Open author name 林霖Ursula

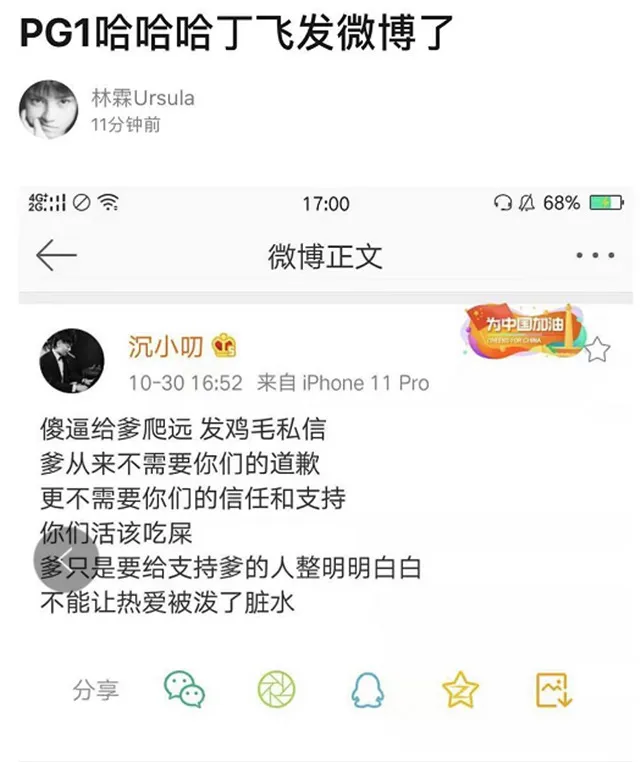click(x=142, y=98)
